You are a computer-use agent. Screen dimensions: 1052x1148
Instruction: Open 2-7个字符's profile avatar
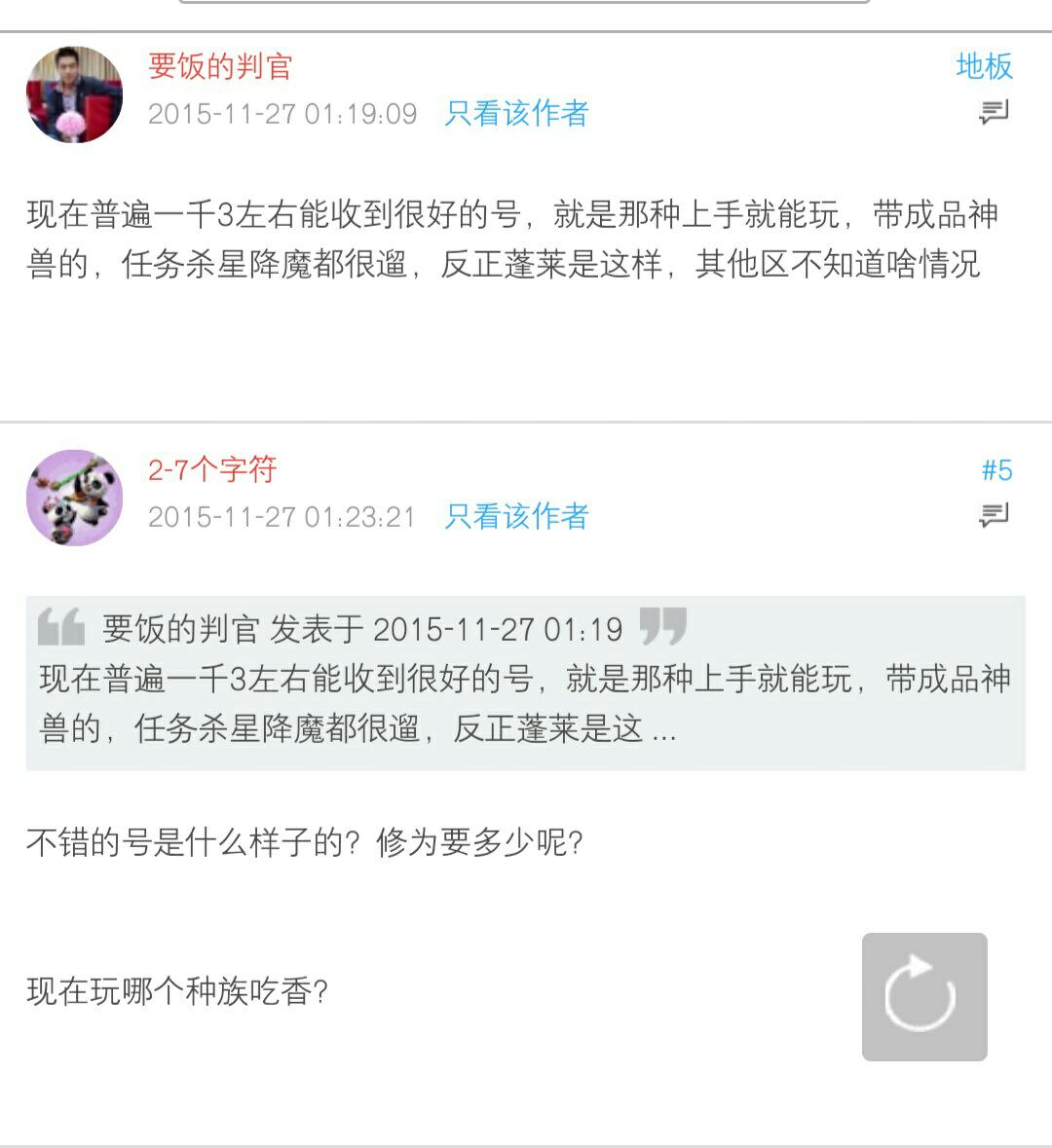tap(74, 497)
